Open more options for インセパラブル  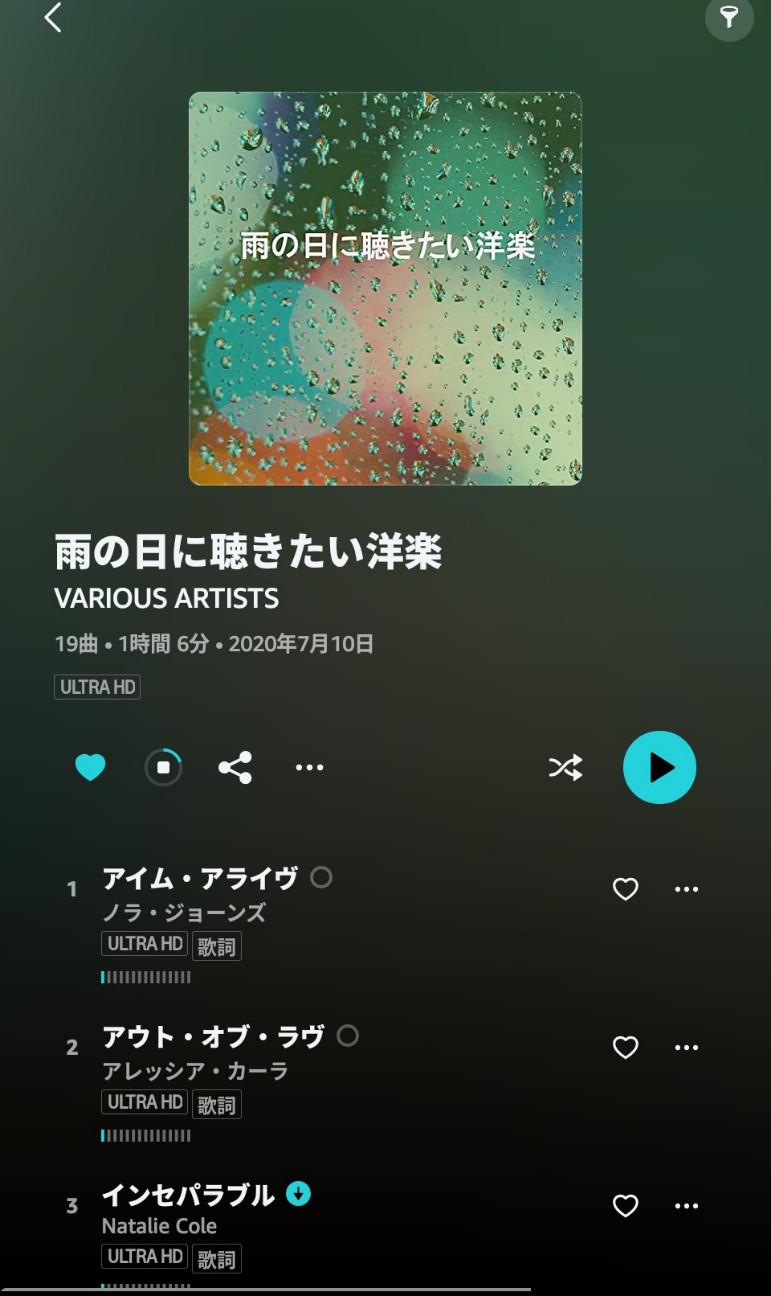[x=686, y=1206]
